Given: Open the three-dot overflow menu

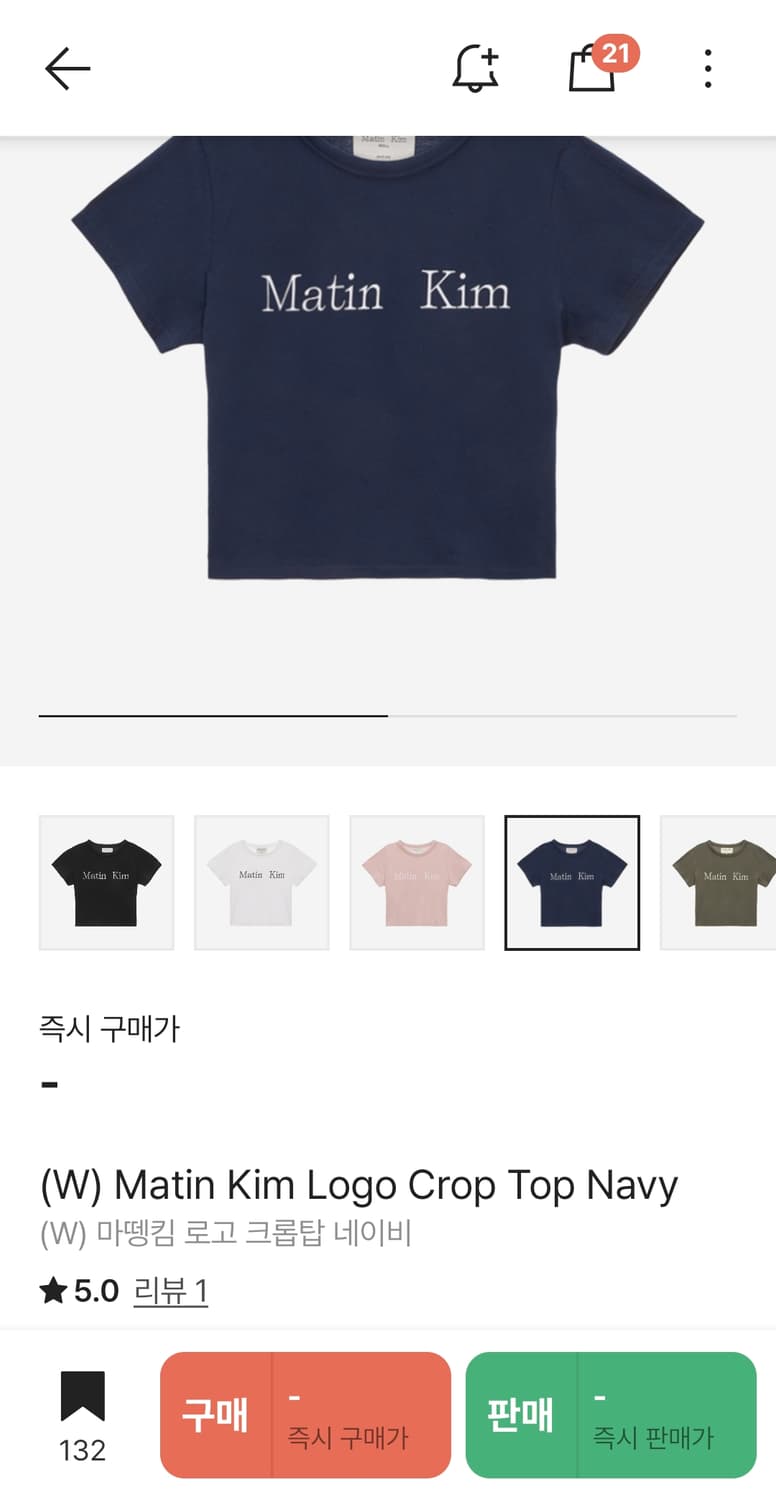Looking at the screenshot, I should [x=707, y=68].
